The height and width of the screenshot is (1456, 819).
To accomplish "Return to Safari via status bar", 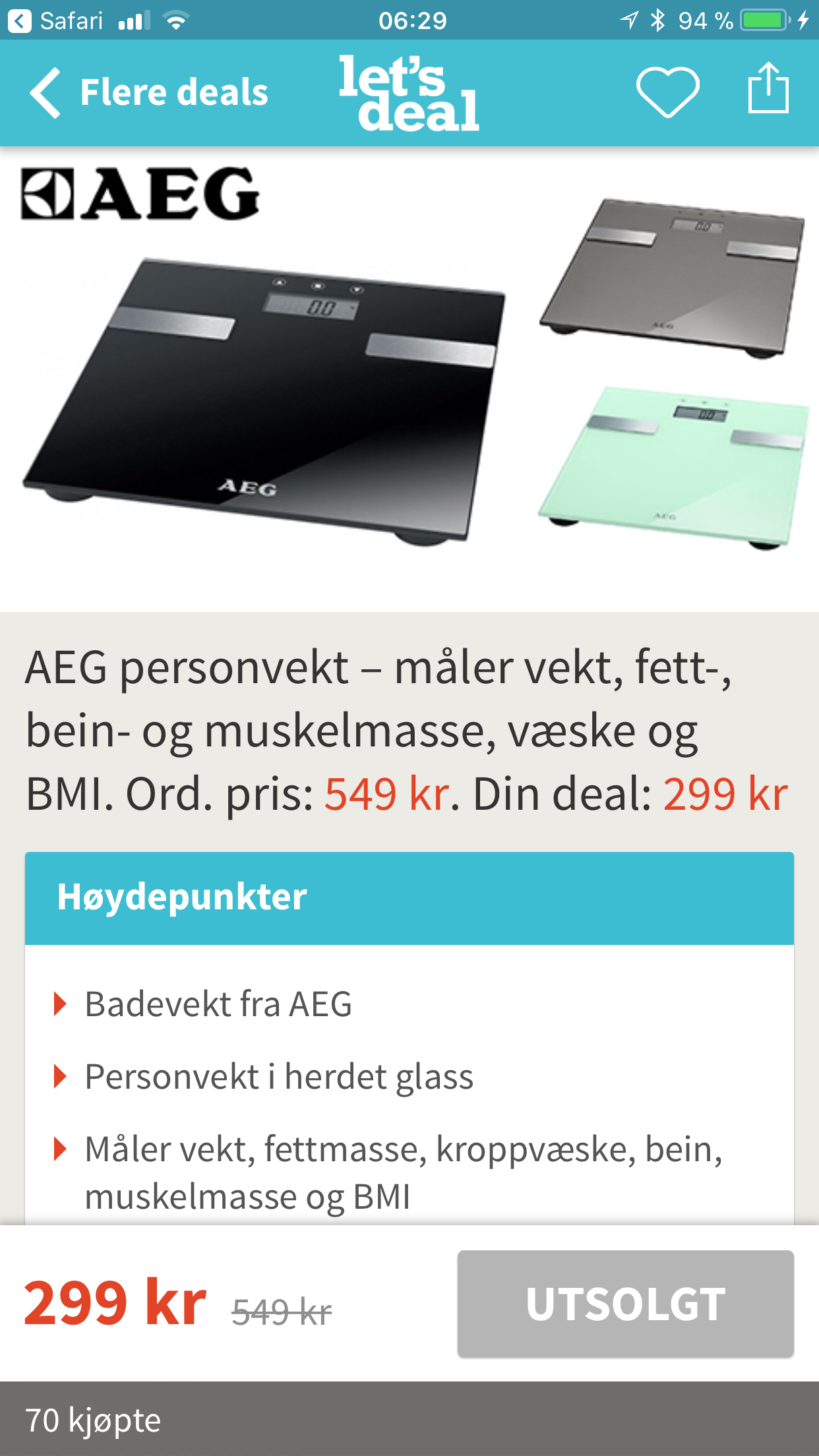I will pyautogui.click(x=56, y=20).
